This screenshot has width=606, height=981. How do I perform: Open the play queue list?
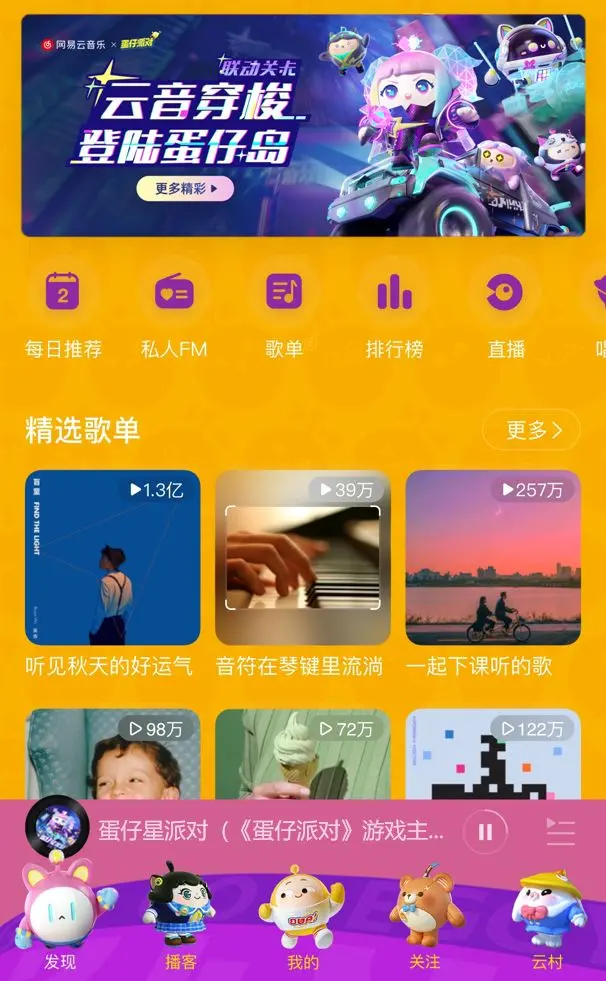(560, 831)
